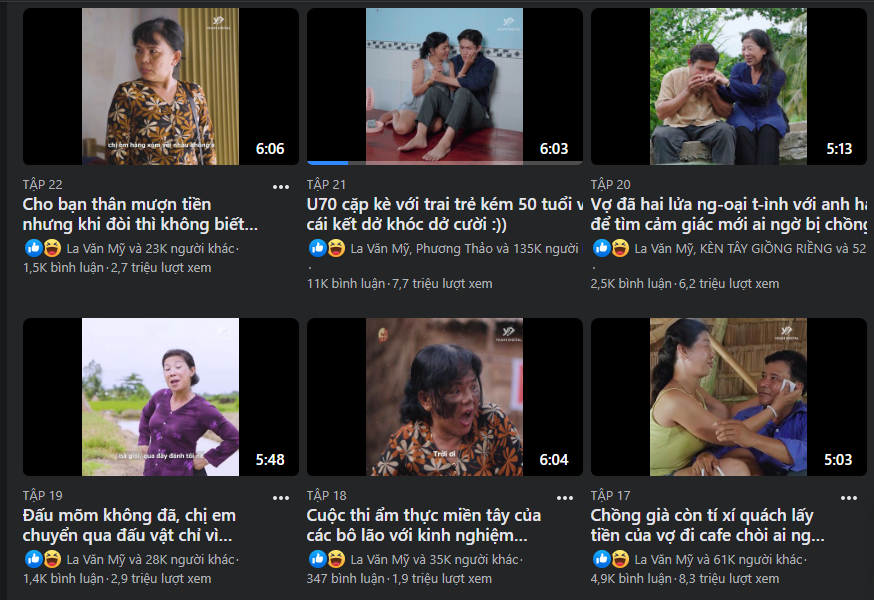
Task: Play the TẬP 19 video thumbnail
Action: pos(160,397)
